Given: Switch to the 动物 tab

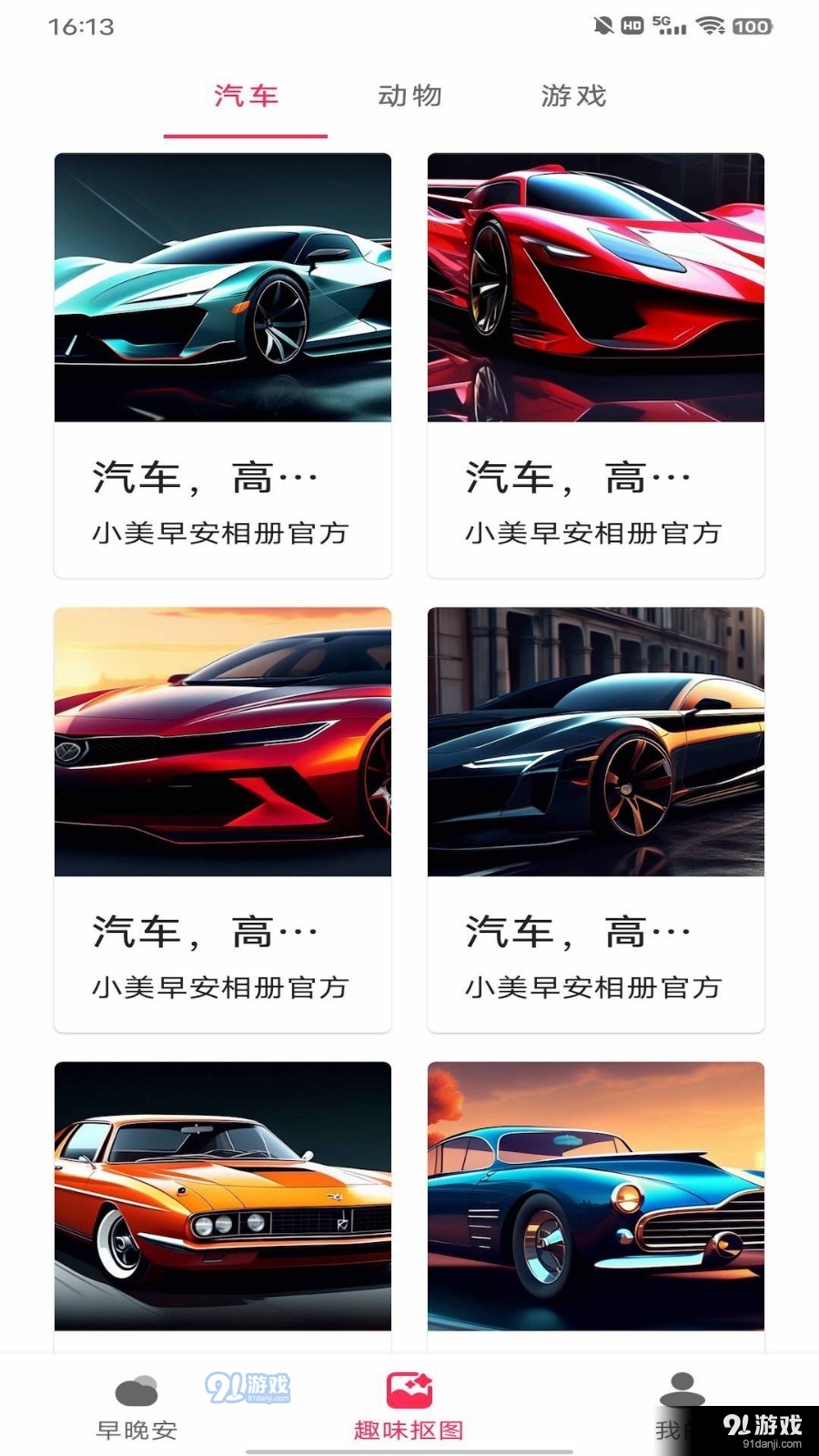Looking at the screenshot, I should coord(410,97).
